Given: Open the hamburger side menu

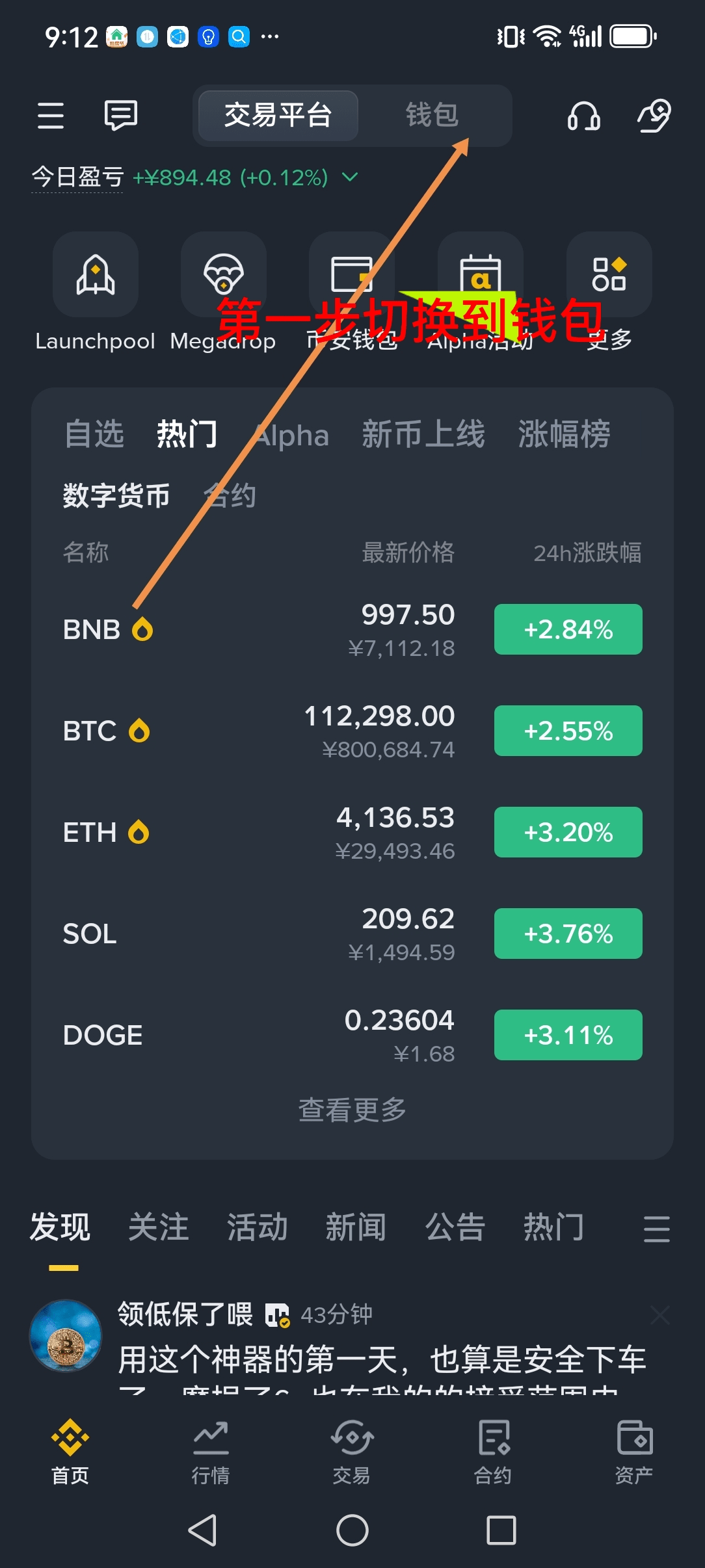Looking at the screenshot, I should (x=51, y=116).
